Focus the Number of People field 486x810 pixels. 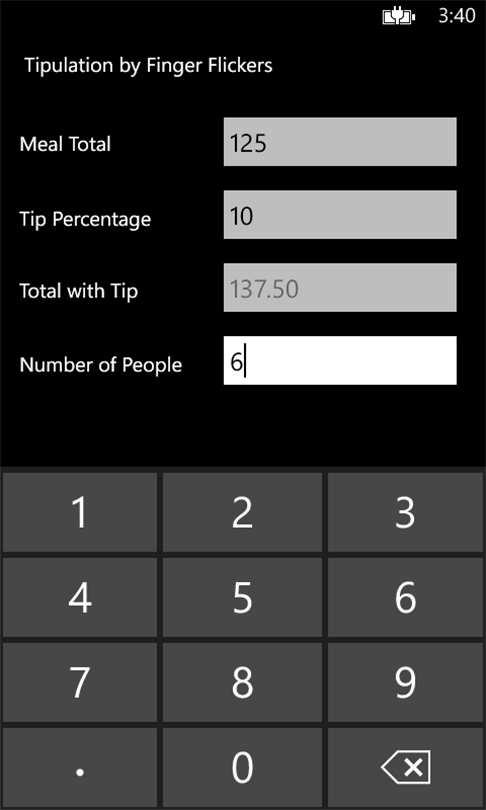point(340,361)
